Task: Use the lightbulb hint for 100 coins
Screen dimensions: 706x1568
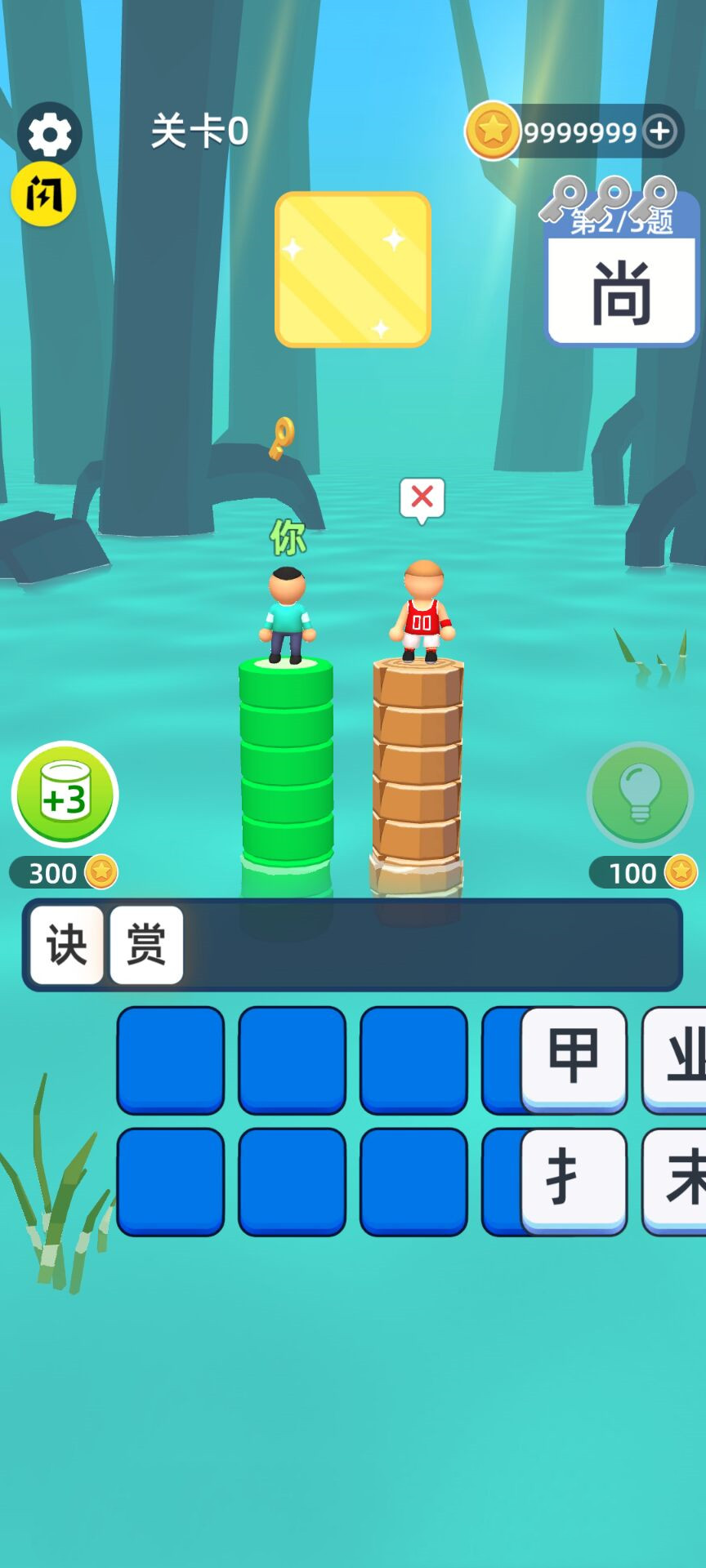Action: pyautogui.click(x=641, y=792)
